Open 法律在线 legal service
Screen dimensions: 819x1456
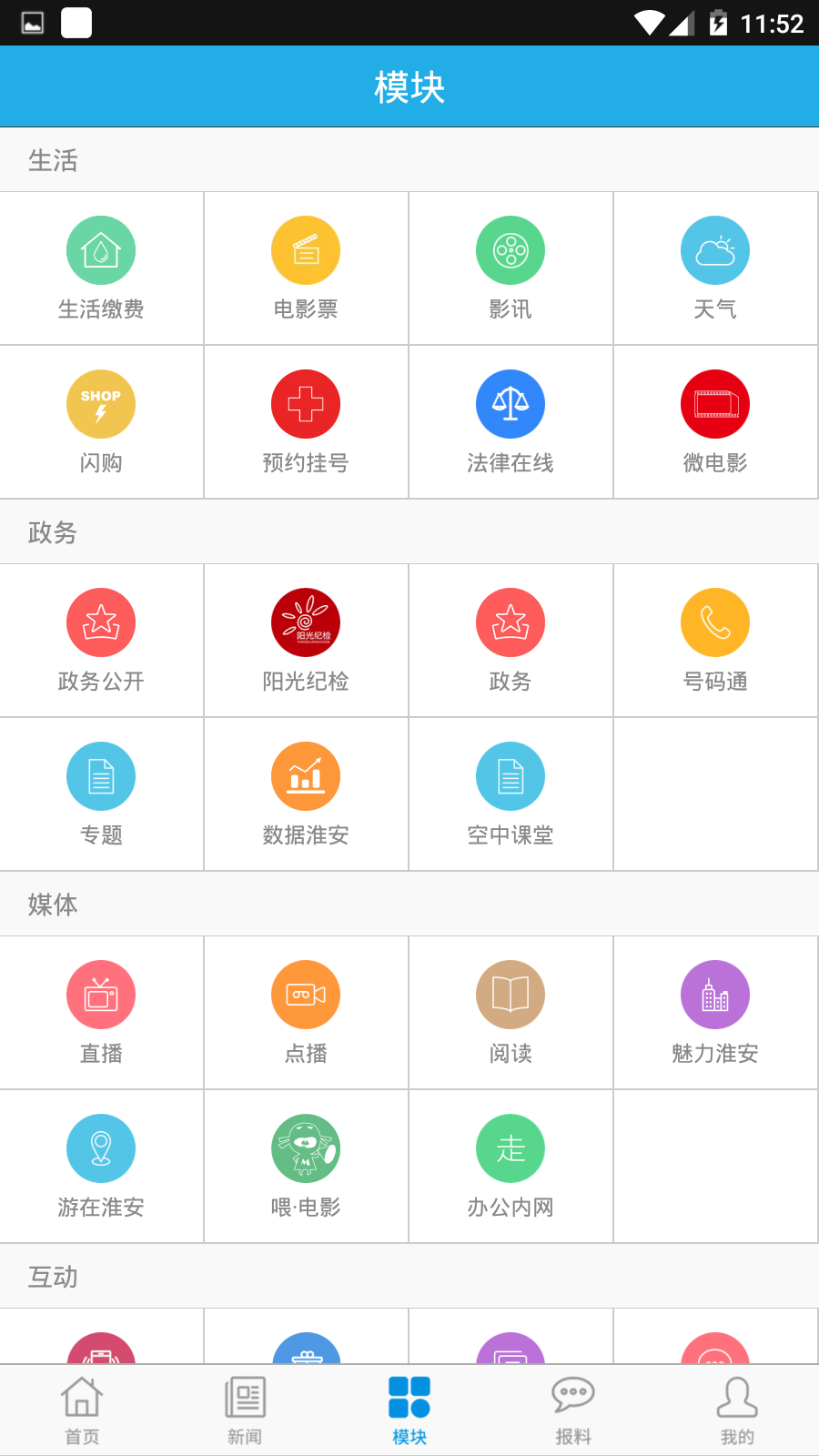511,421
